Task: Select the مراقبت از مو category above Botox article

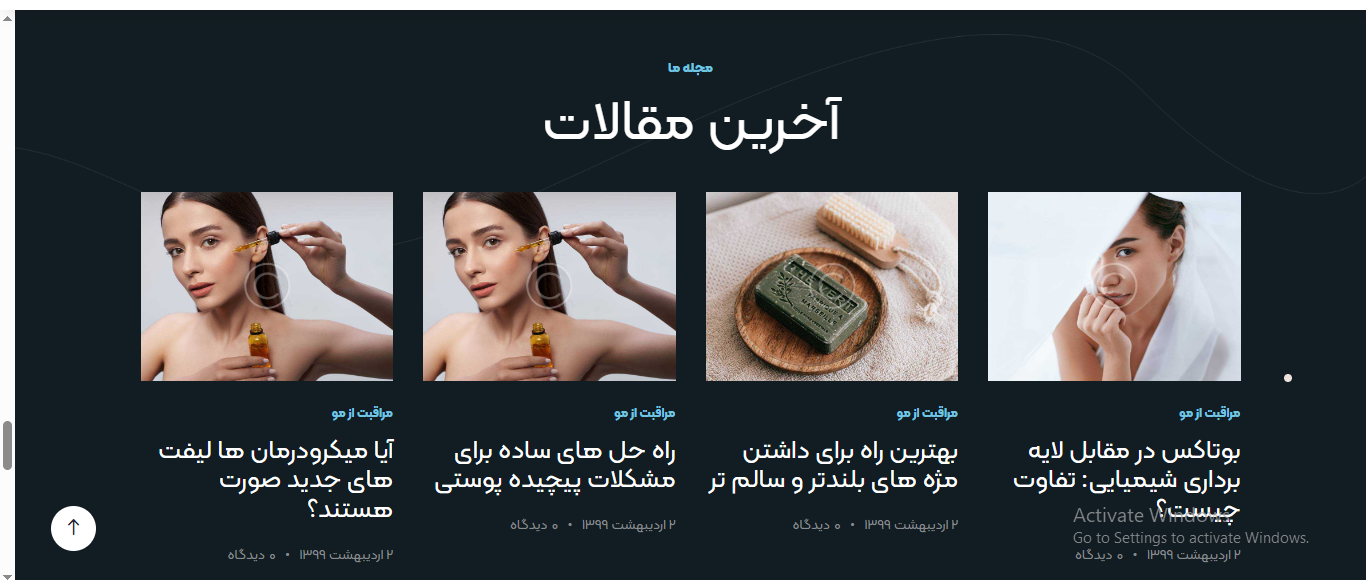Action: click(1209, 413)
